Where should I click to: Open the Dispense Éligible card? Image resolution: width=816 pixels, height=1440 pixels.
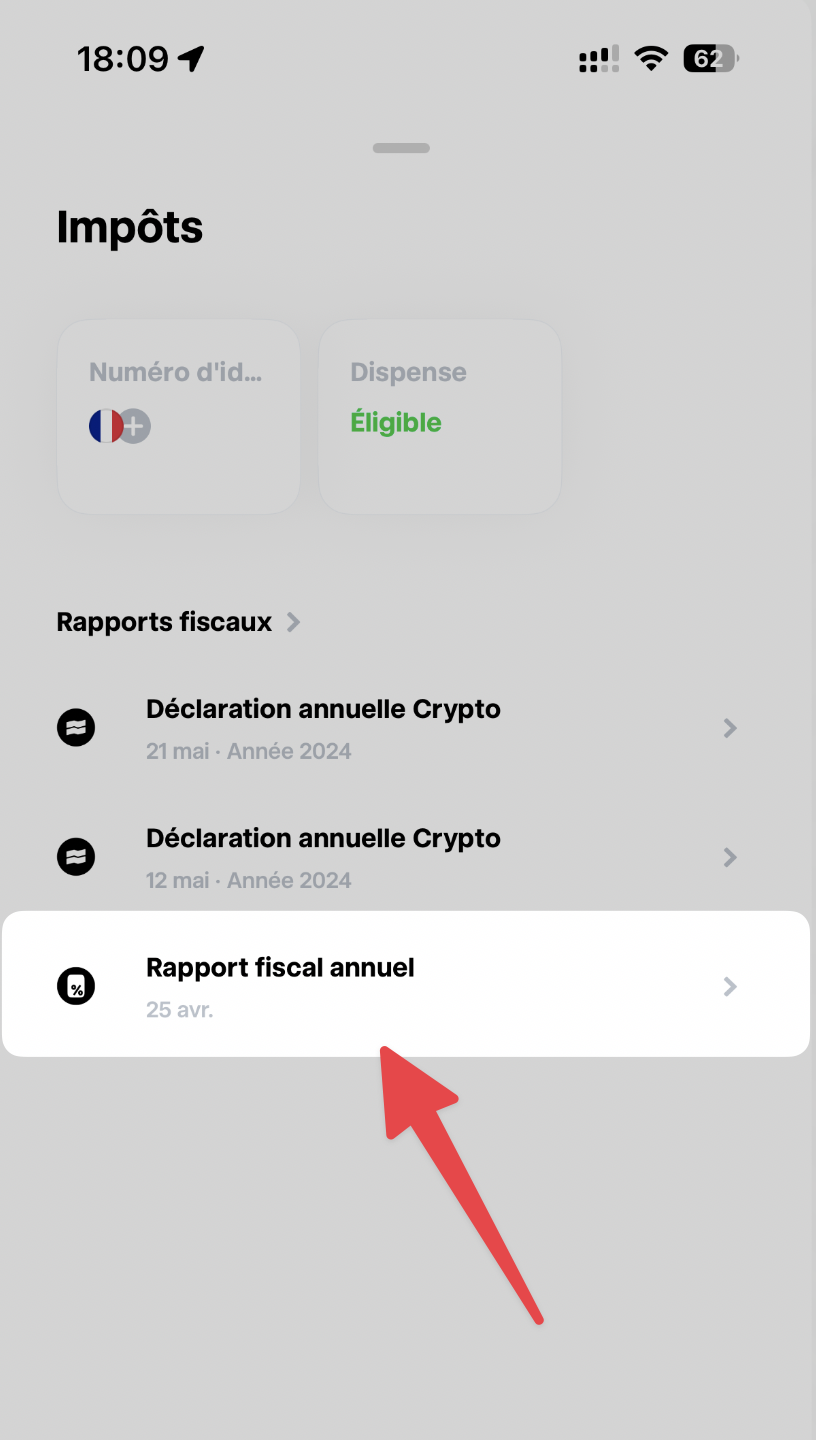point(439,416)
